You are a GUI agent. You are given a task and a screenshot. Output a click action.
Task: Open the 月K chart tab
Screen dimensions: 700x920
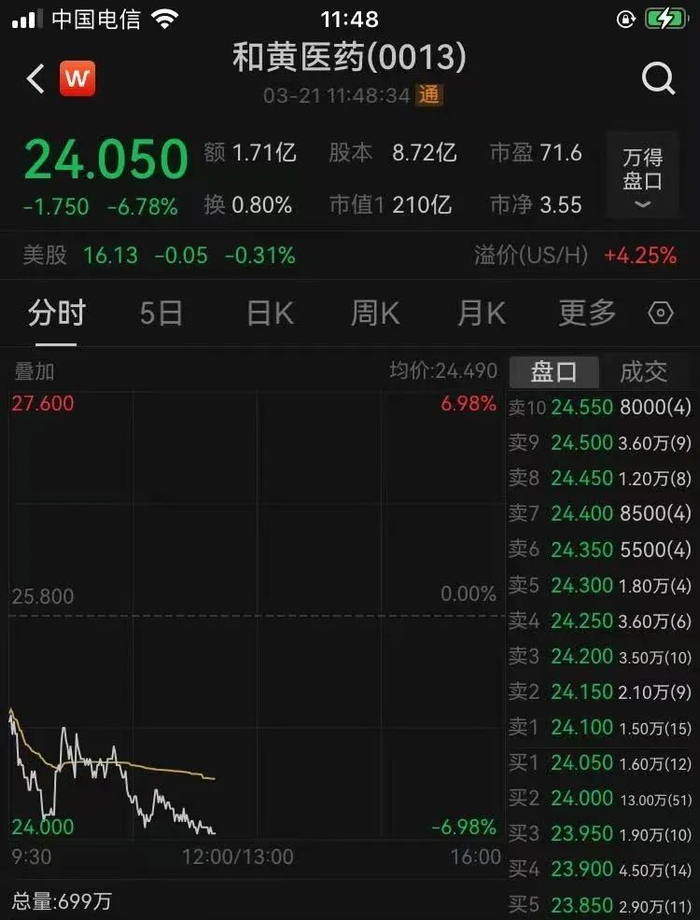(481, 313)
